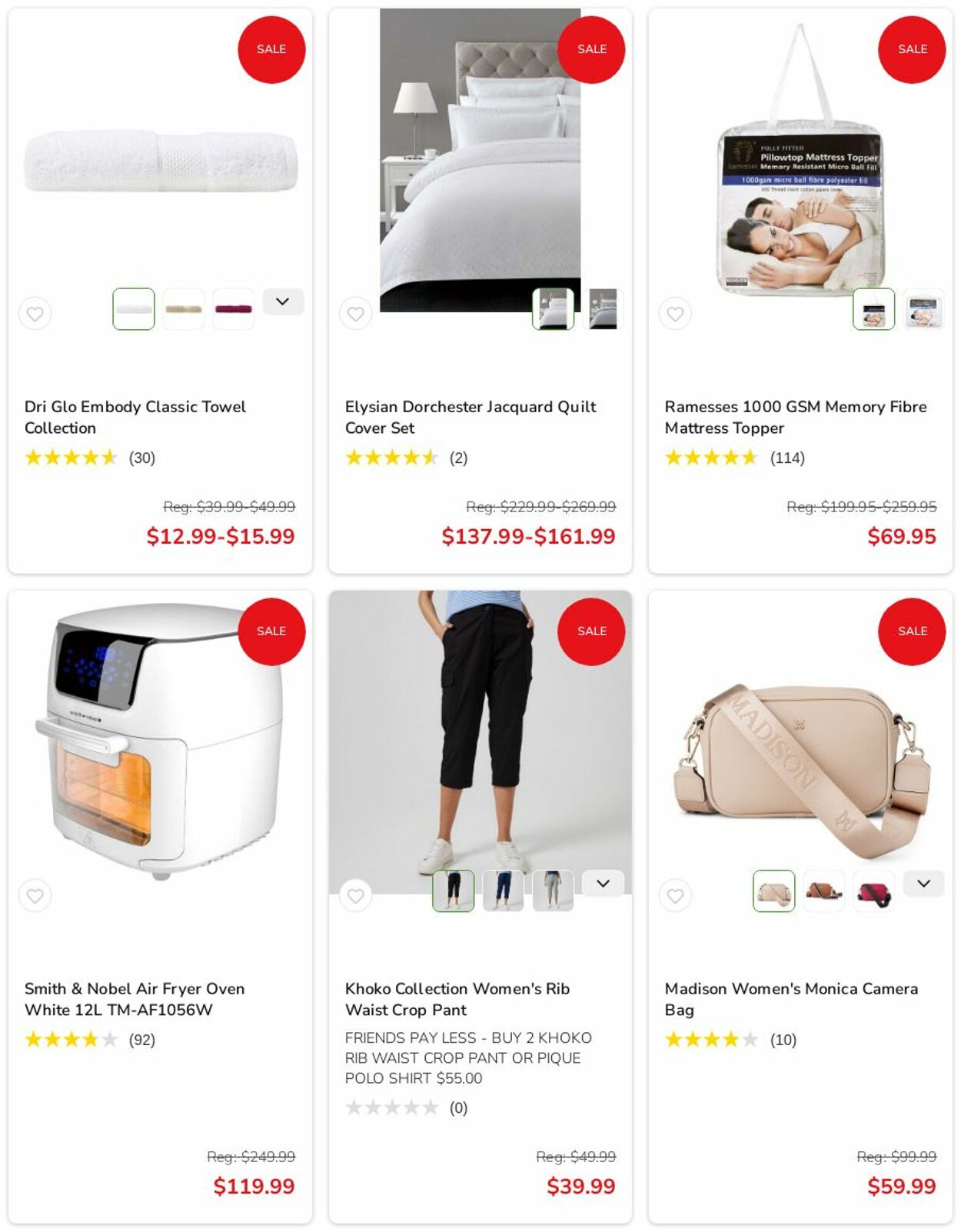Viewport: 961px width, 1232px height.
Task: Pick the beige Dri Glo towel swatch
Action: (183, 309)
